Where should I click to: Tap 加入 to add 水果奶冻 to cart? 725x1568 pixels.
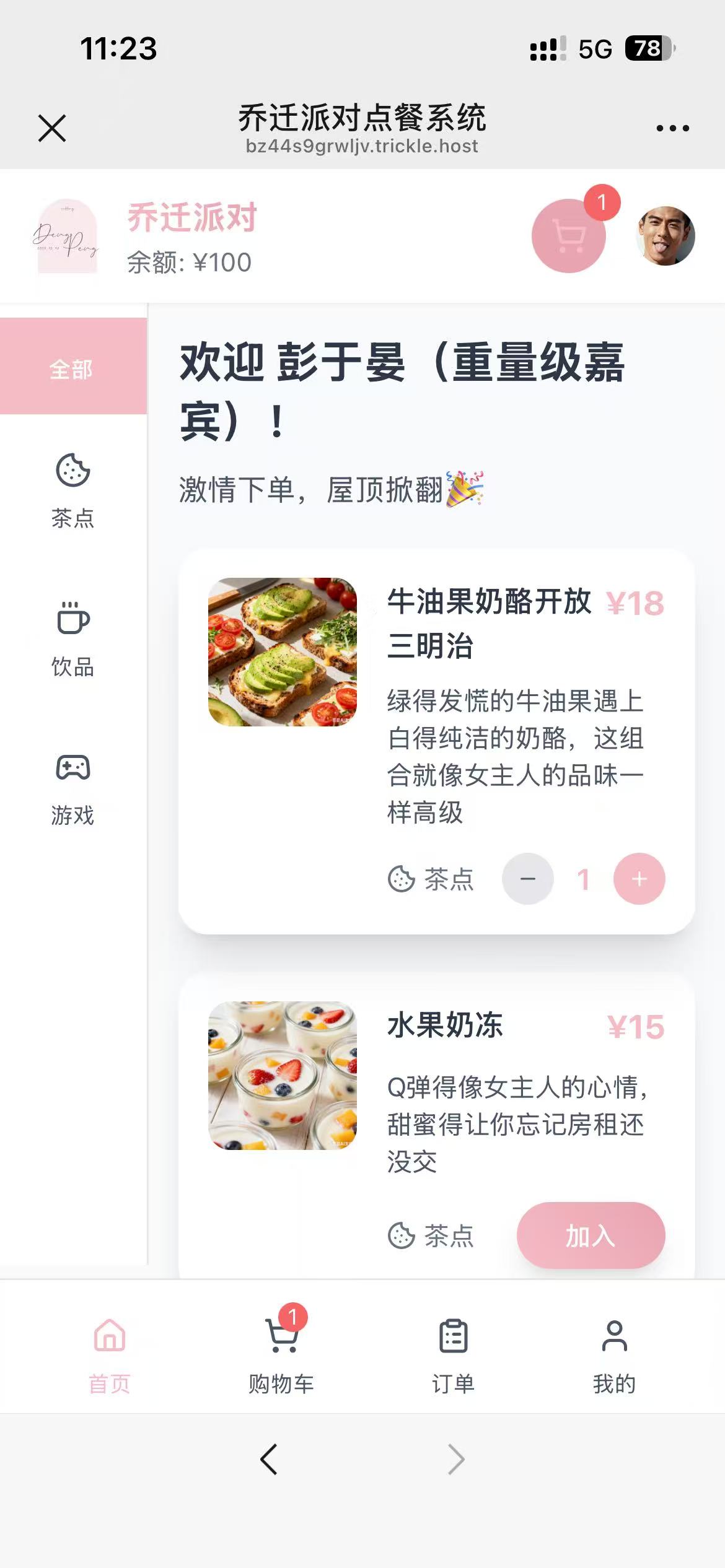pos(591,1235)
